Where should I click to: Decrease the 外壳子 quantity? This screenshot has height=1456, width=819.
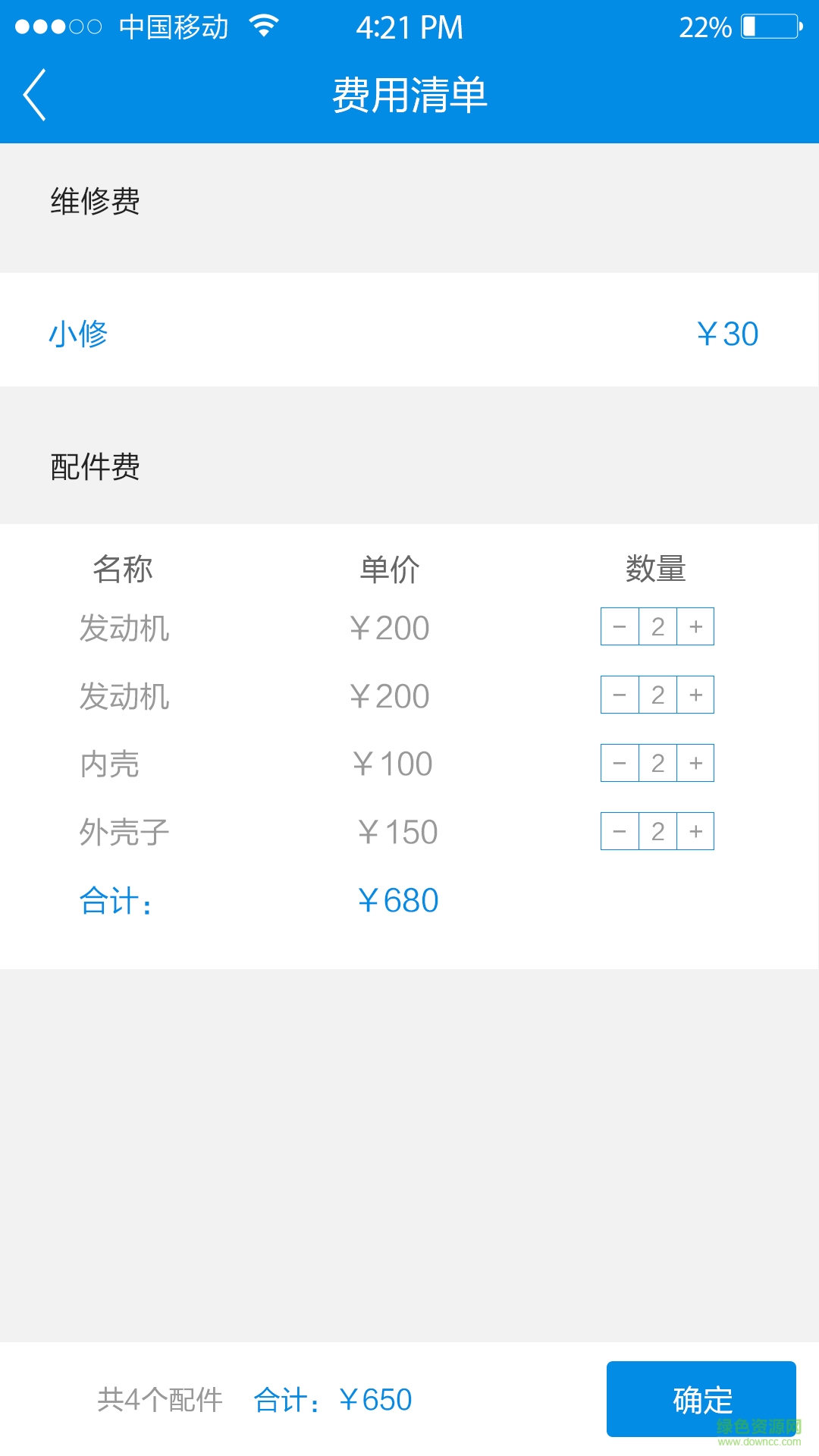tap(618, 830)
